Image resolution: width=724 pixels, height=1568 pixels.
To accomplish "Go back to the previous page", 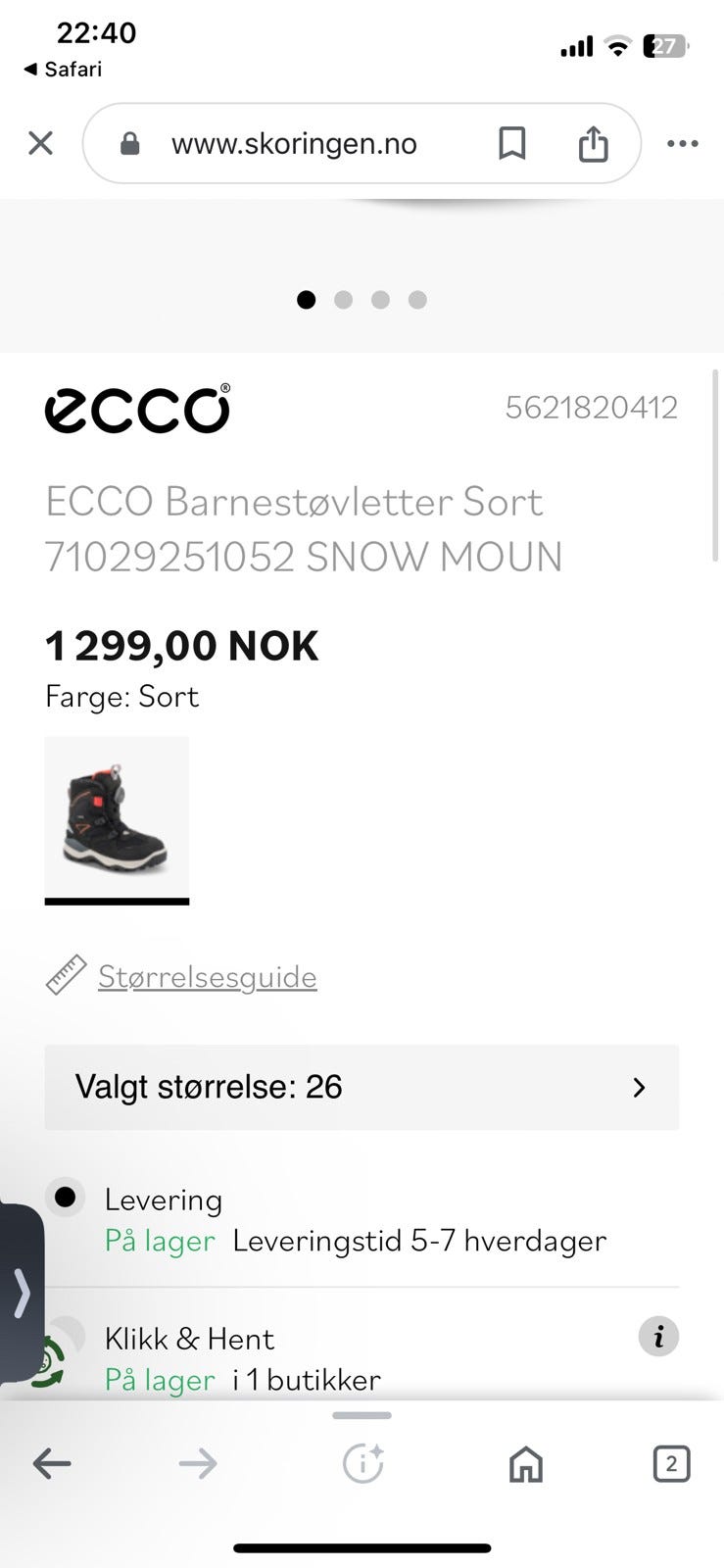I will (52, 1464).
